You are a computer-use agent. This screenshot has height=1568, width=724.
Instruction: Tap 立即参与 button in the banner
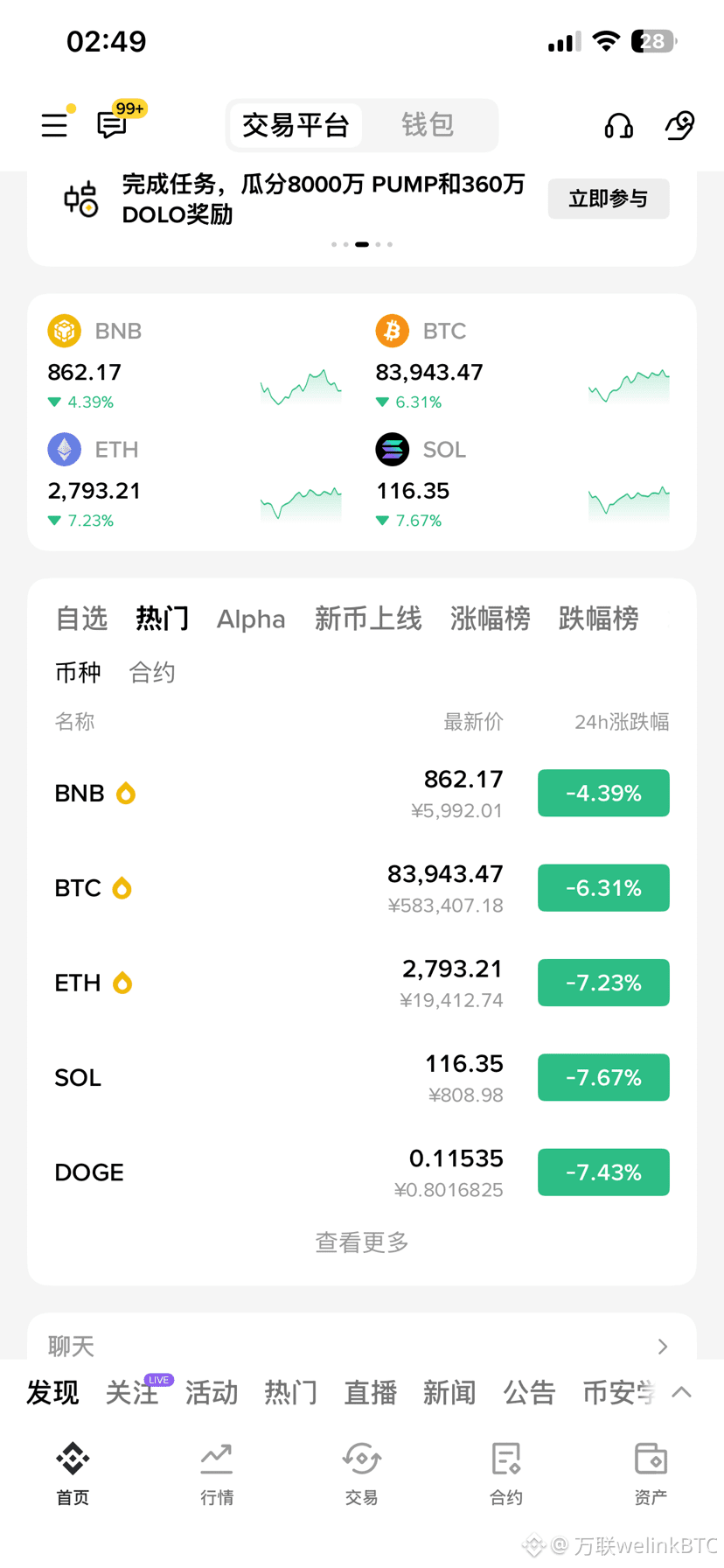(x=609, y=199)
